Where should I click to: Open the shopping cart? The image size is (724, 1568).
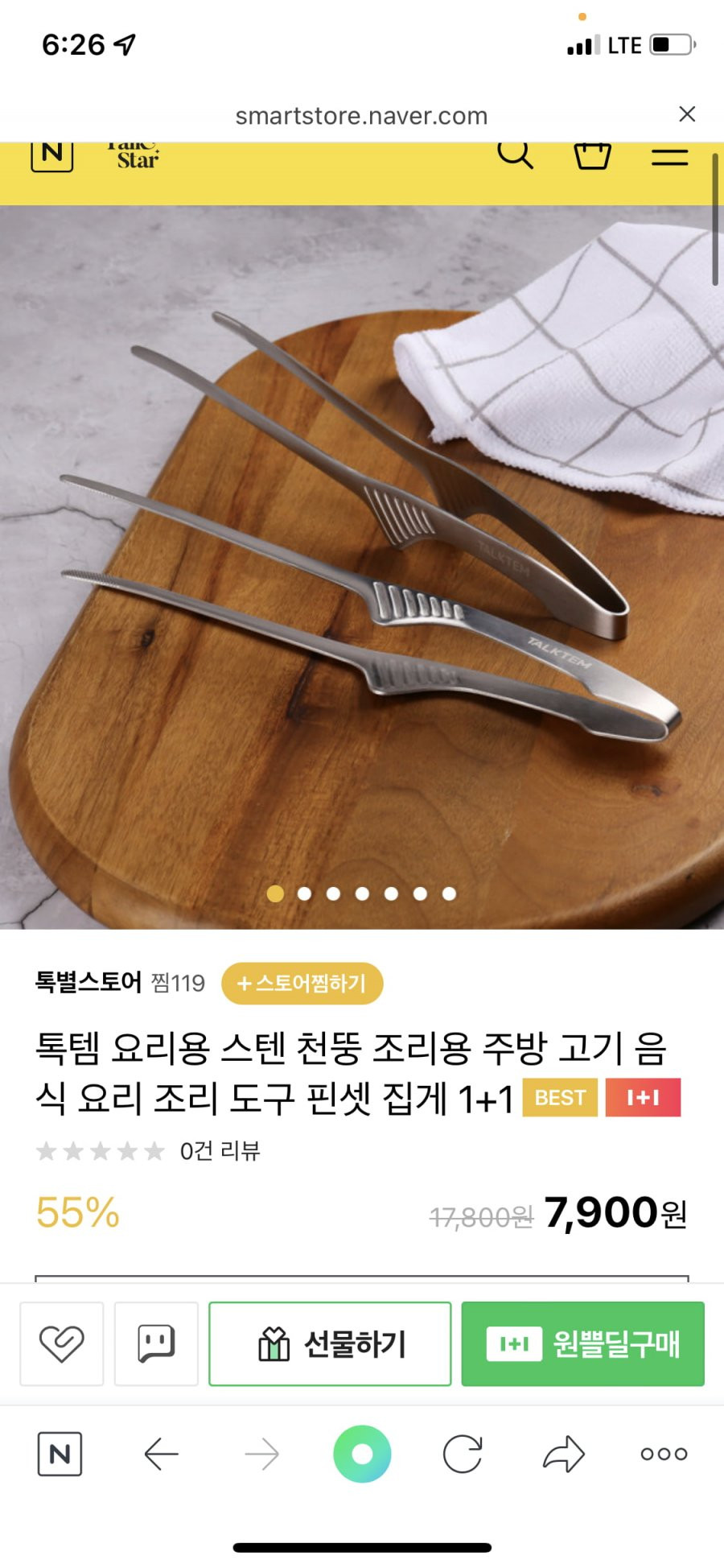point(592,155)
